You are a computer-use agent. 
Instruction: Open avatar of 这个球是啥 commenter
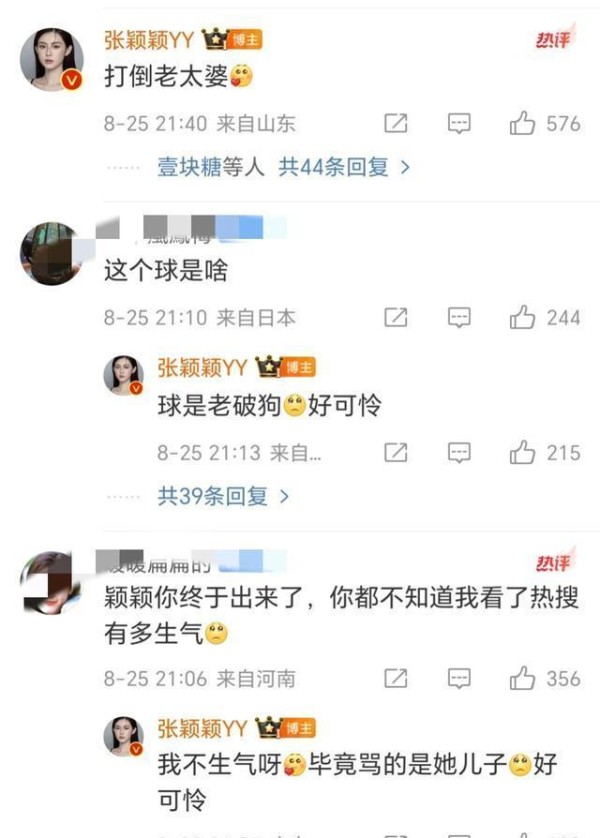pyautogui.click(x=50, y=253)
